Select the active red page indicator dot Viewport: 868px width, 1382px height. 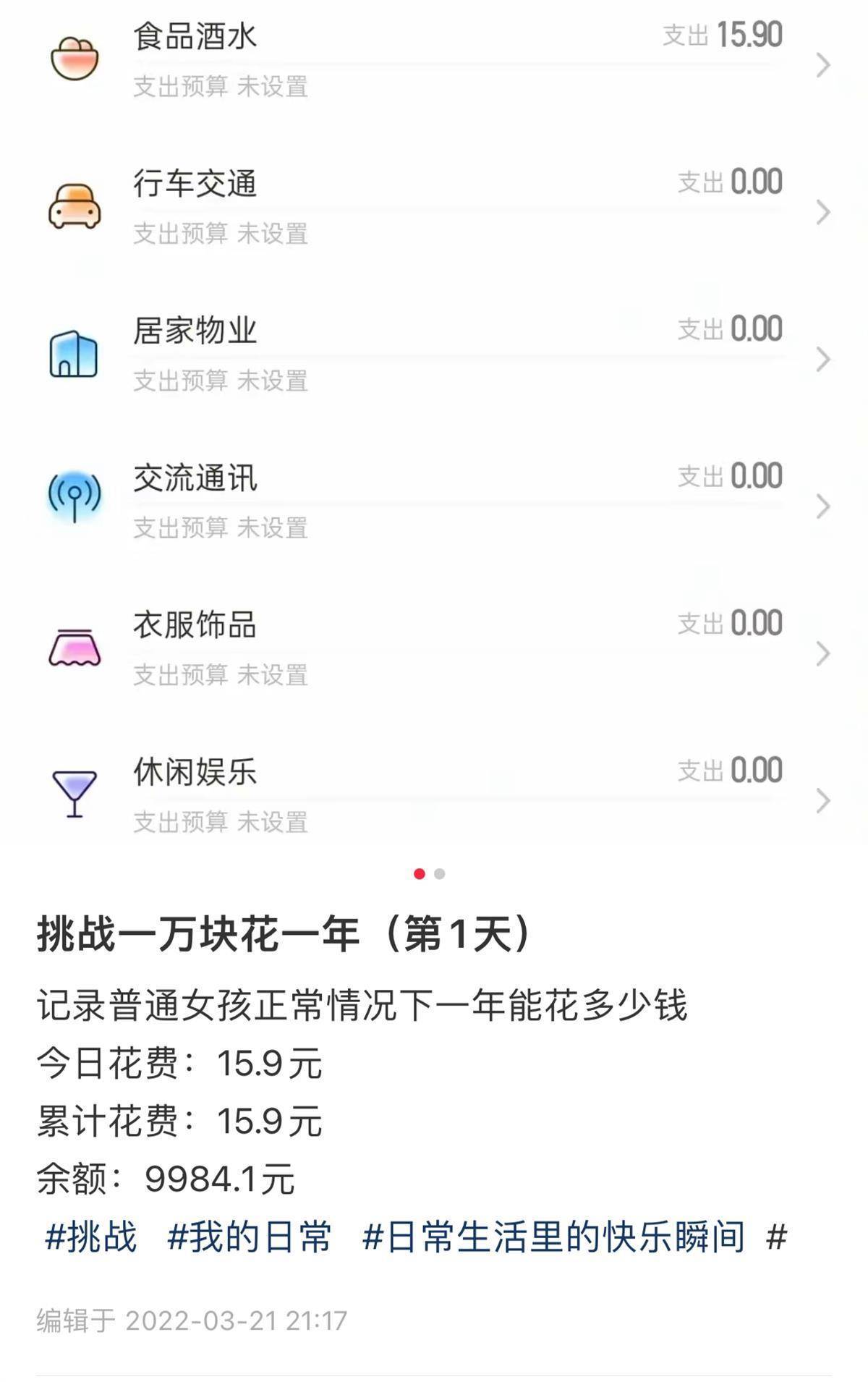tap(420, 874)
